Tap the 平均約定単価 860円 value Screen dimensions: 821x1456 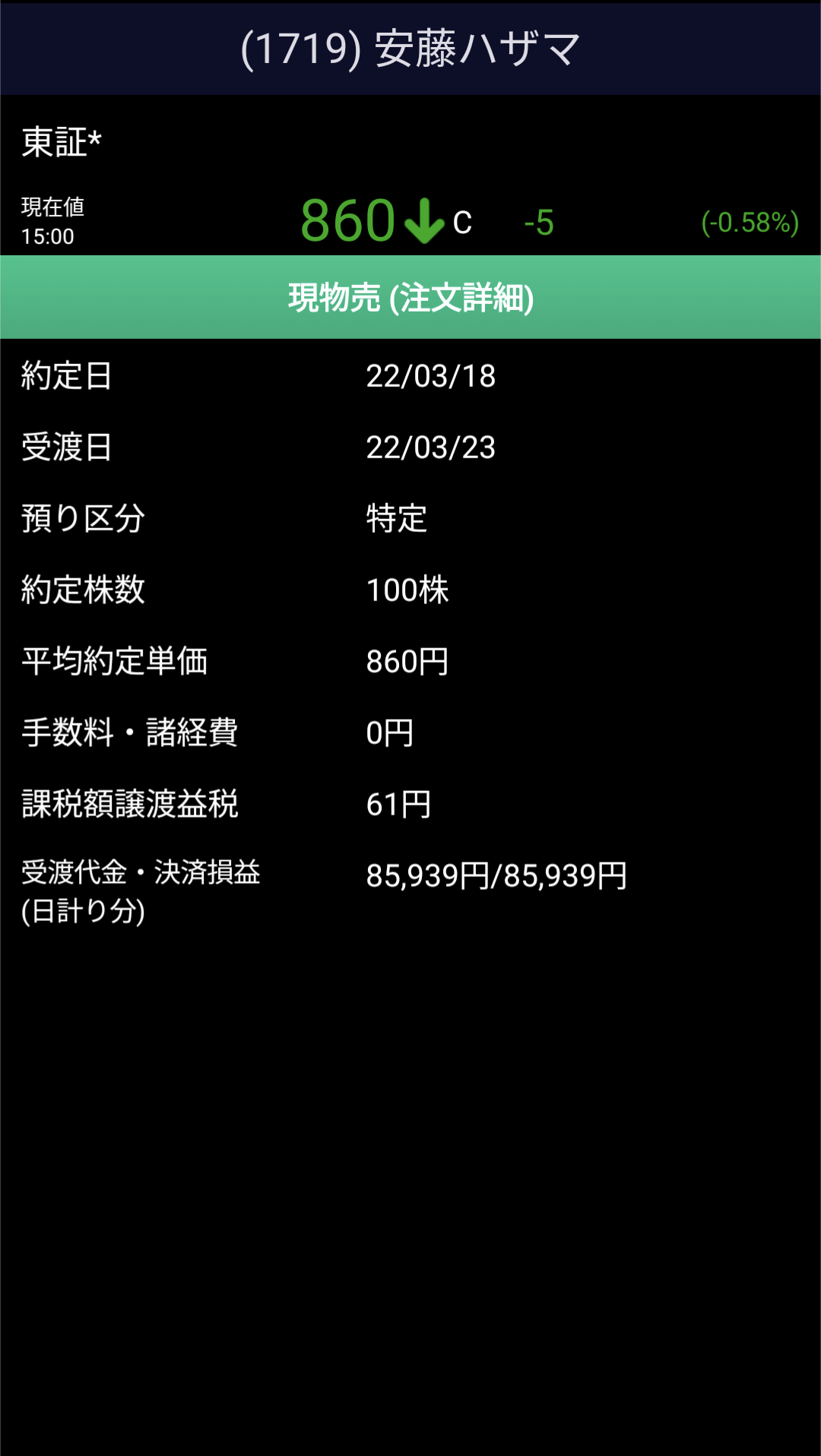pos(407,662)
